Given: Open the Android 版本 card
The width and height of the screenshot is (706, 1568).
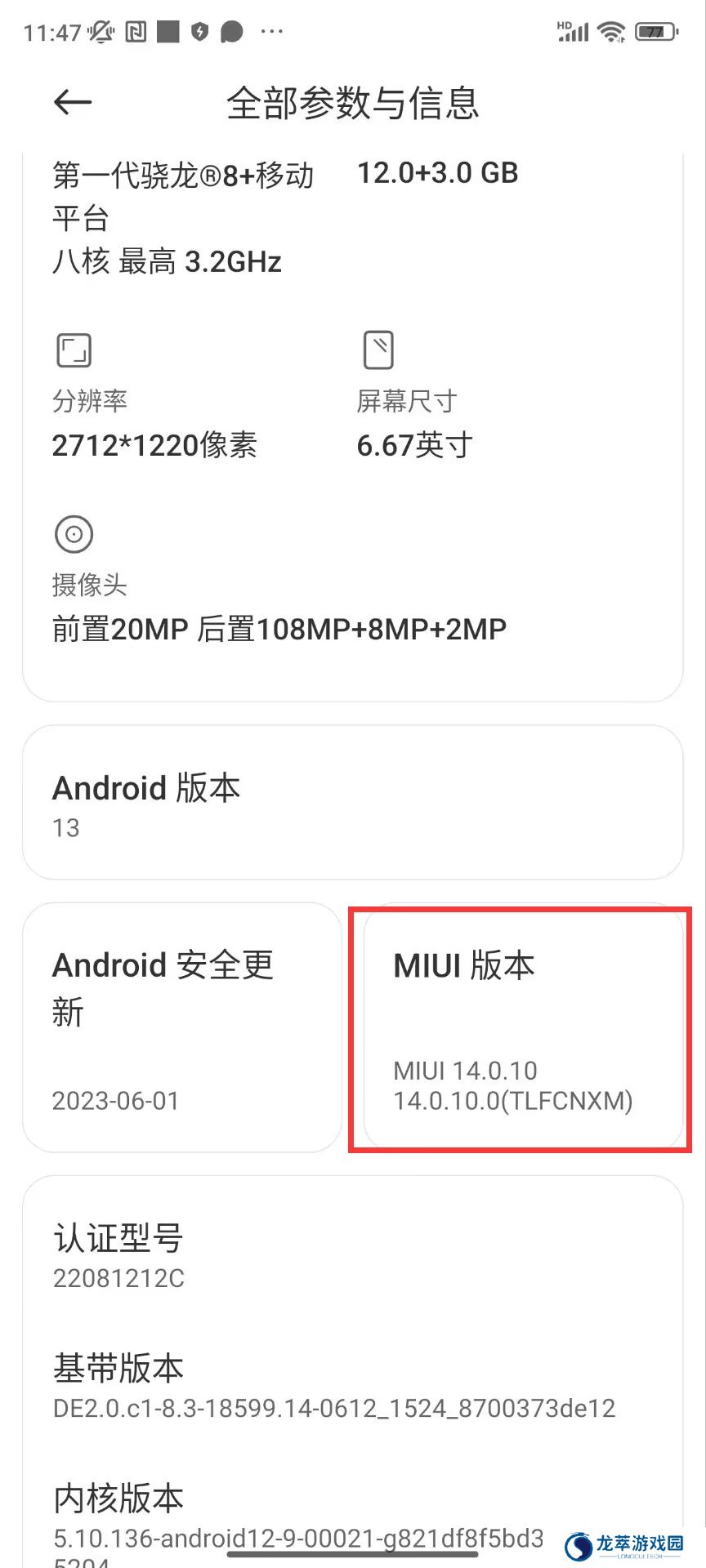Looking at the screenshot, I should point(352,803).
